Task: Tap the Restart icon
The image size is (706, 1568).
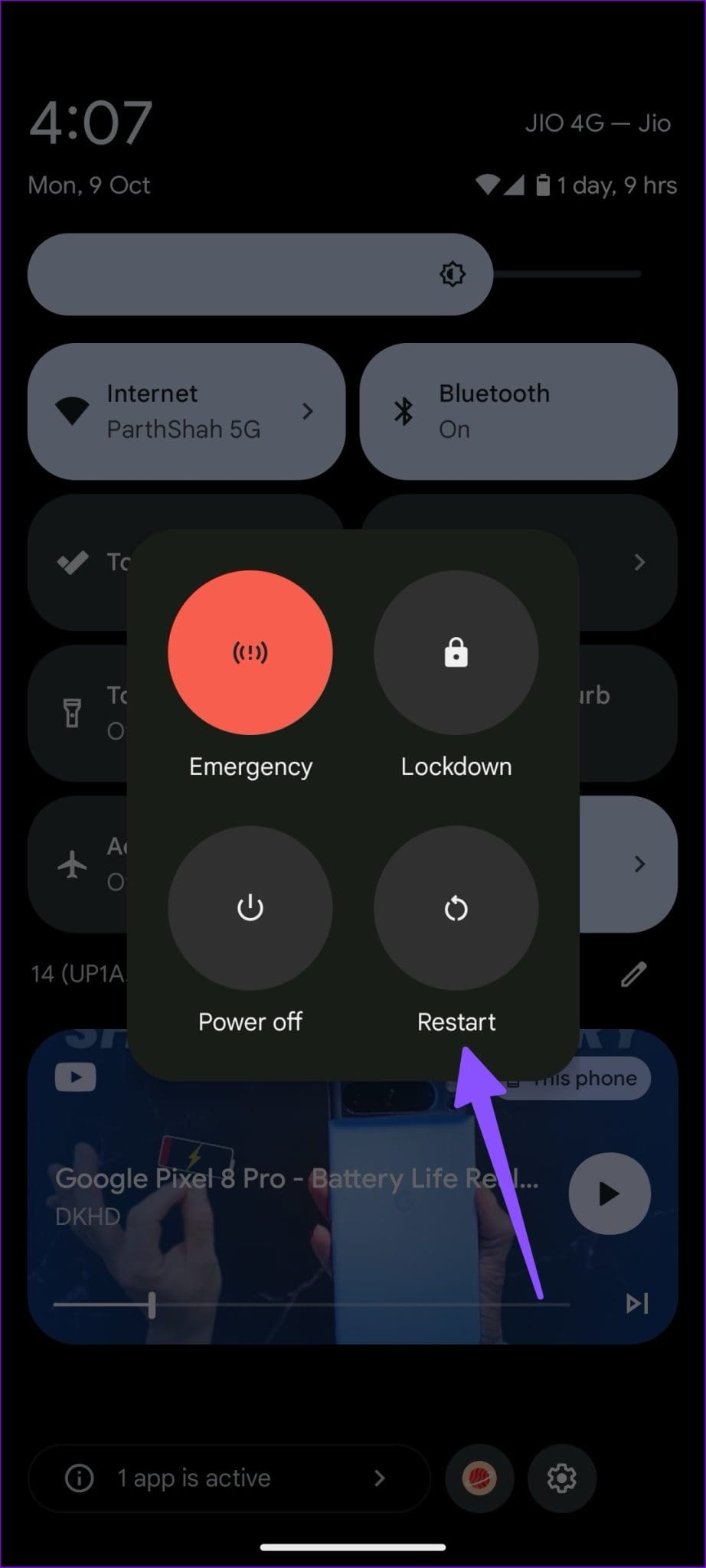Action: tap(455, 907)
